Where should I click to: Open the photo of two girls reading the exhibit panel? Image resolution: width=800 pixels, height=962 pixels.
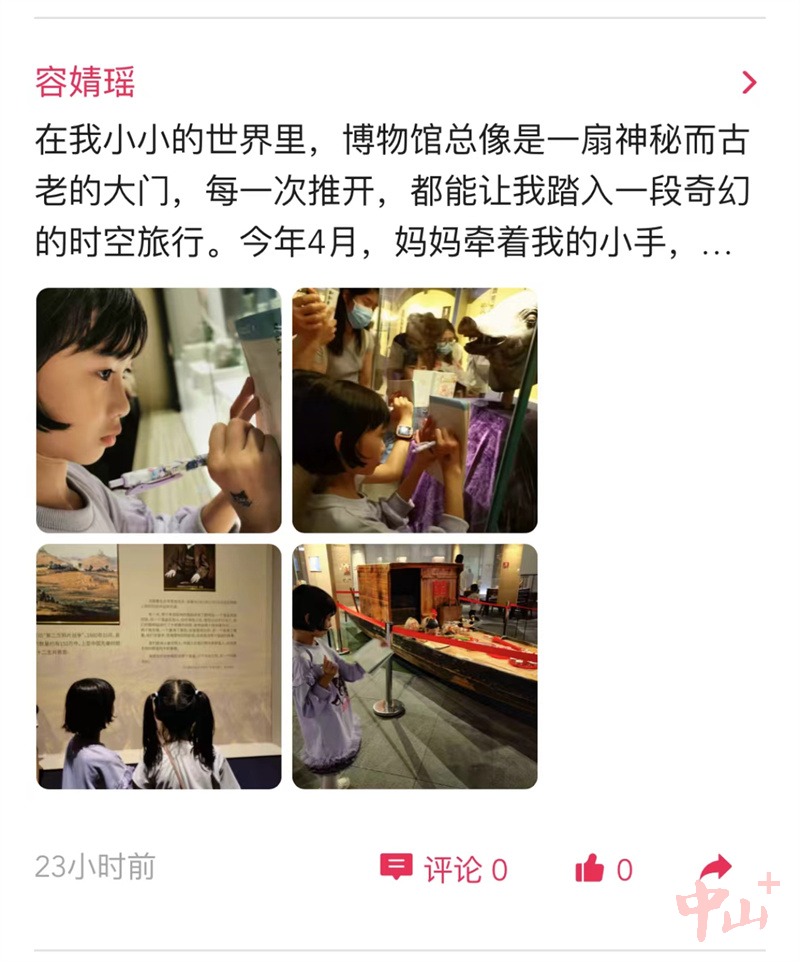coord(159,666)
